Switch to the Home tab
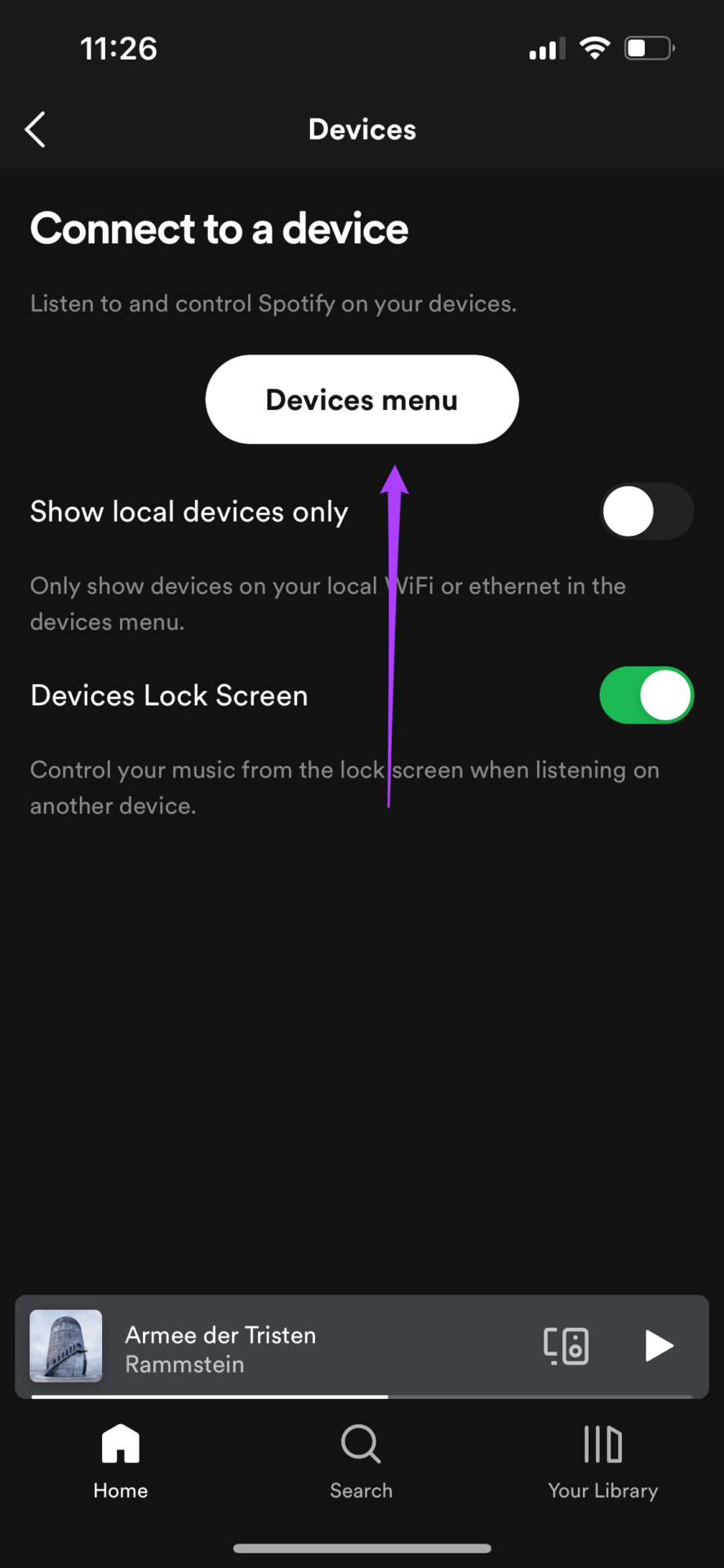Viewport: 724px width, 1568px height. [121, 1462]
